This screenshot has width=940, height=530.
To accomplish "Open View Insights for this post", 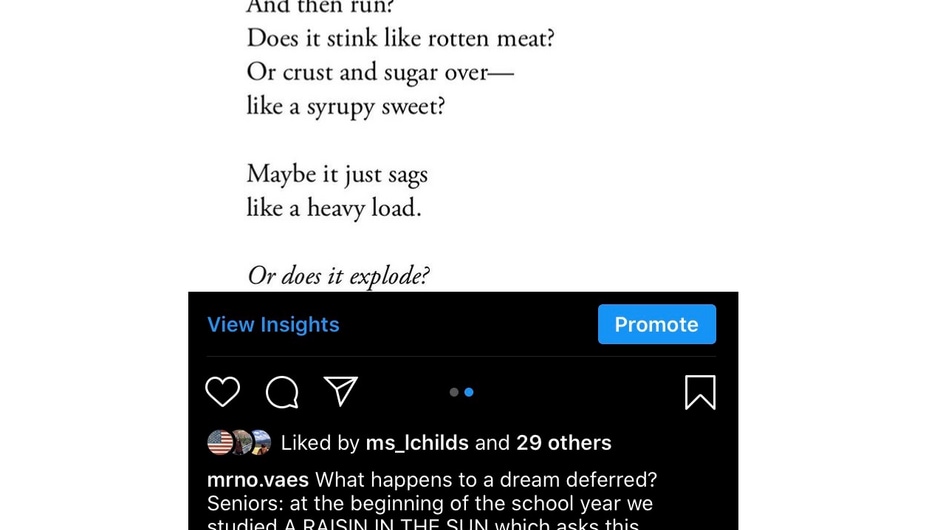I will click(273, 324).
